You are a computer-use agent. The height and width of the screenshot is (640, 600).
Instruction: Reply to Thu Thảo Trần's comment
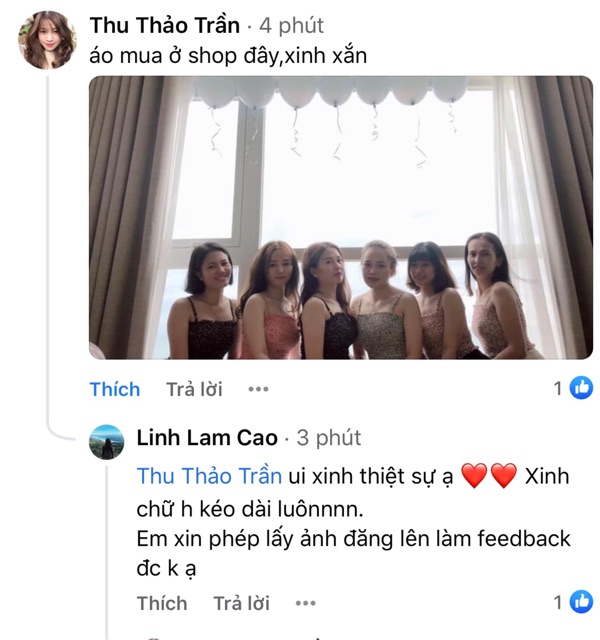tap(194, 389)
